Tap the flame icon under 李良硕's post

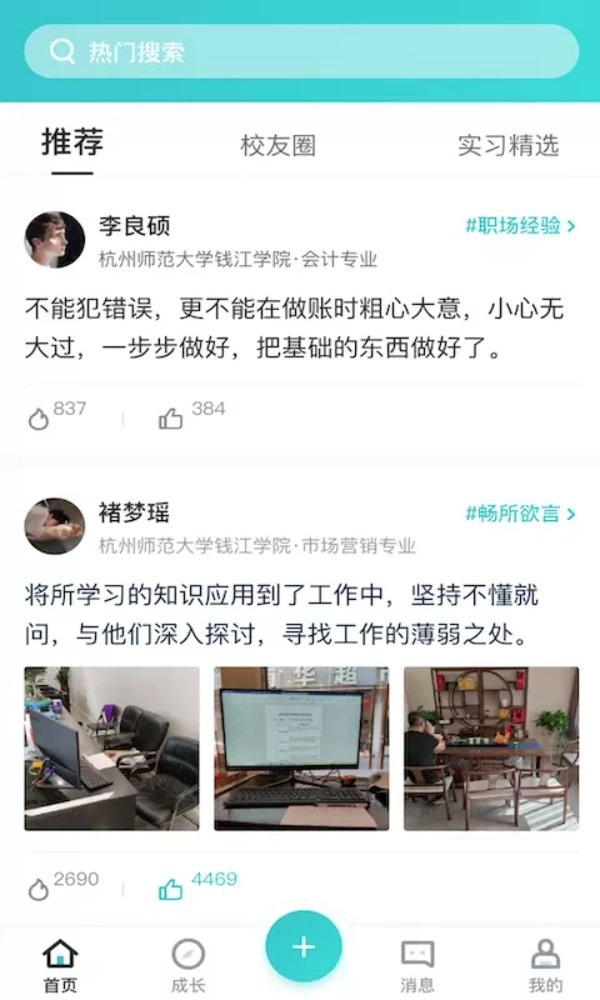tap(39, 419)
